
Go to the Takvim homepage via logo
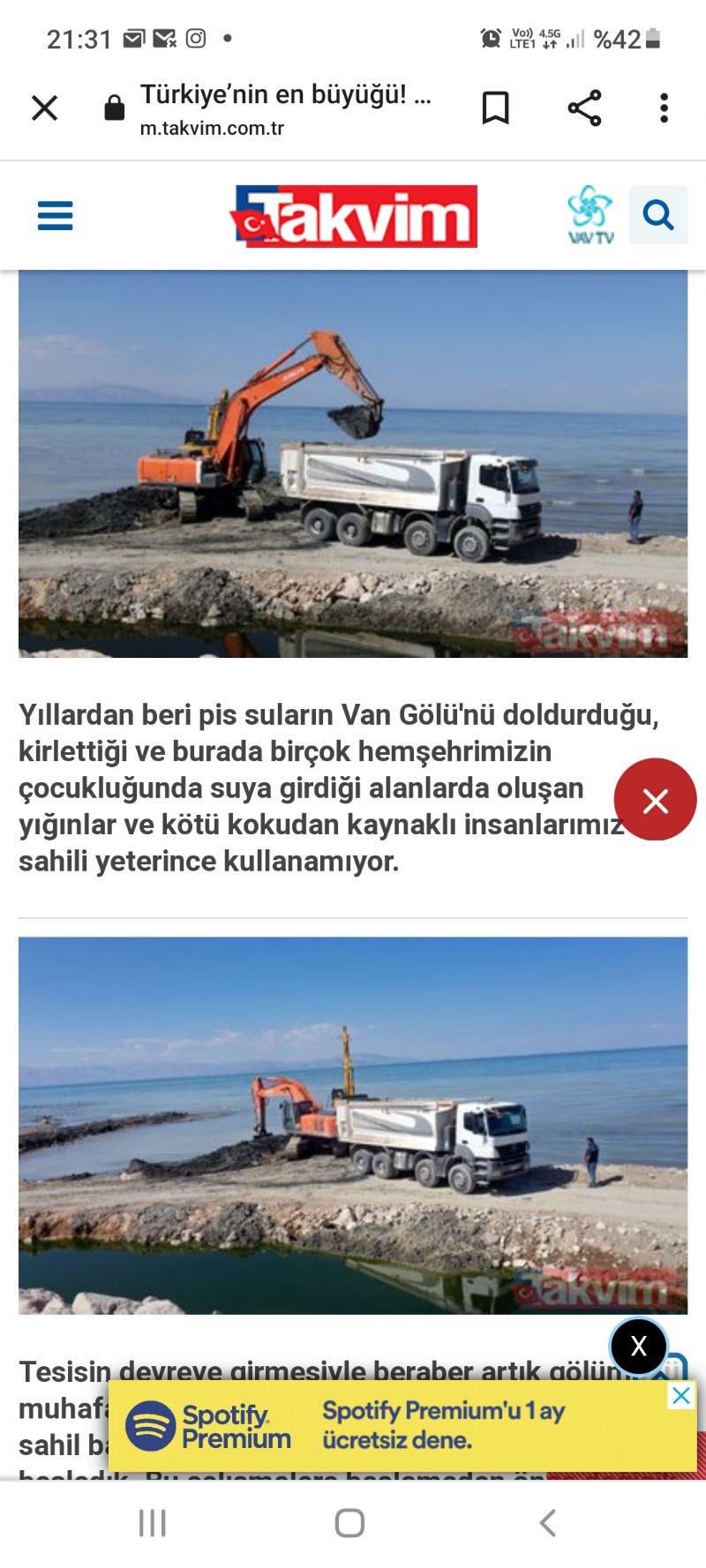(354, 216)
